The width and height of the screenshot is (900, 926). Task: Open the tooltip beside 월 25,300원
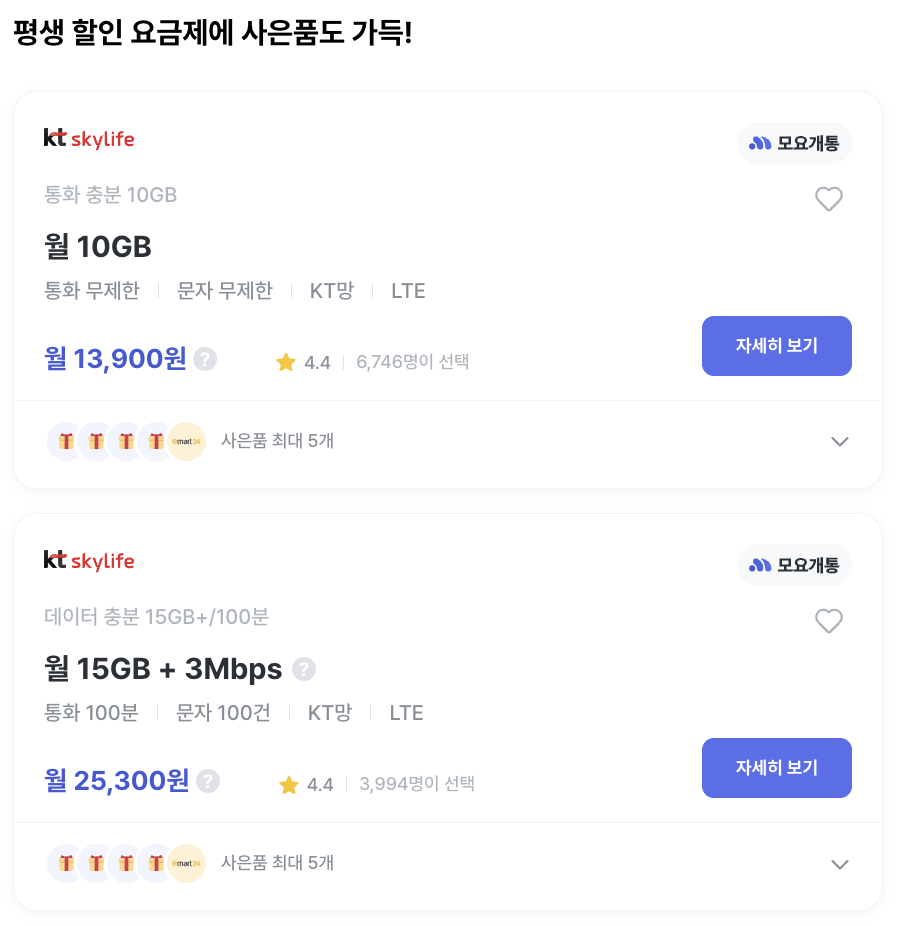point(209,781)
